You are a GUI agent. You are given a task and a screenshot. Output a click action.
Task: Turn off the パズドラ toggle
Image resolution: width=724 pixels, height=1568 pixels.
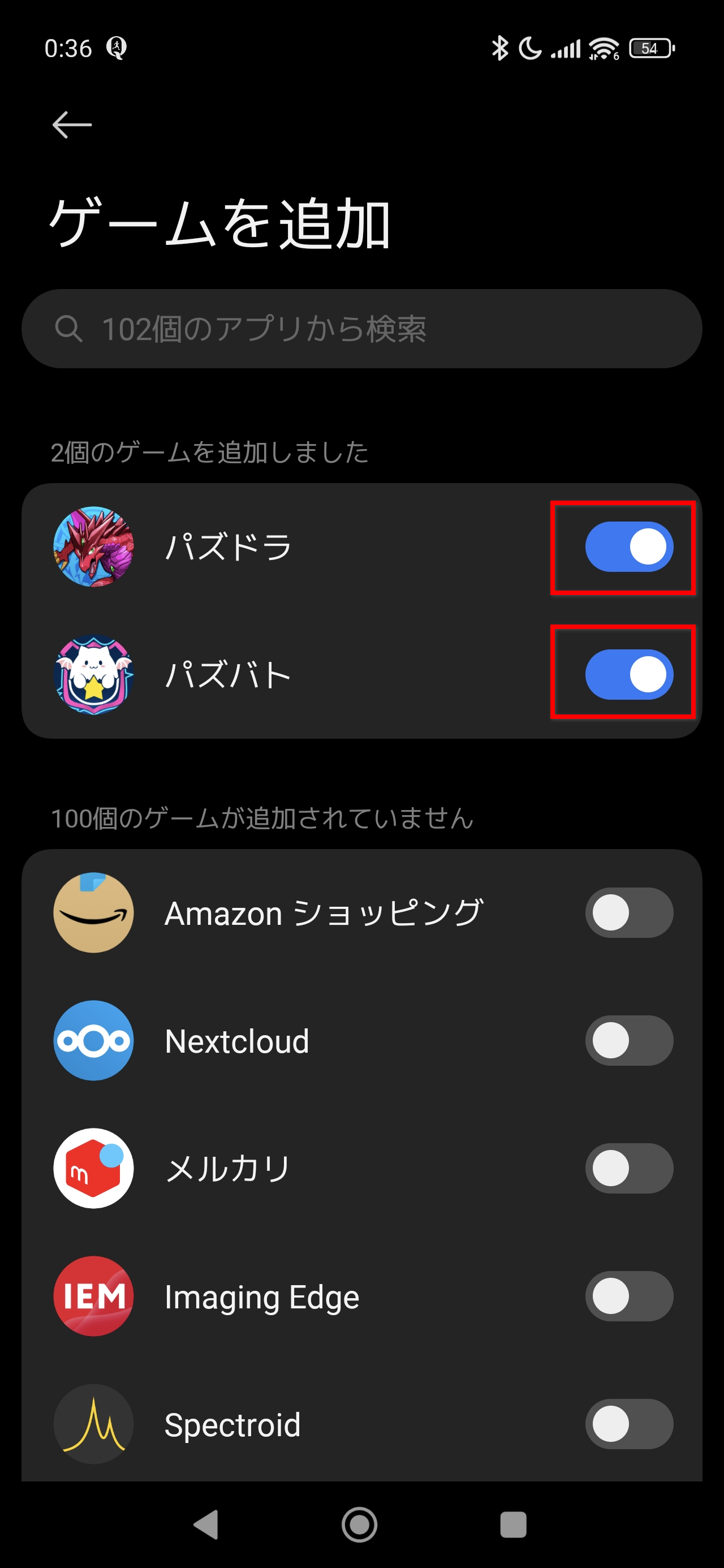629,546
